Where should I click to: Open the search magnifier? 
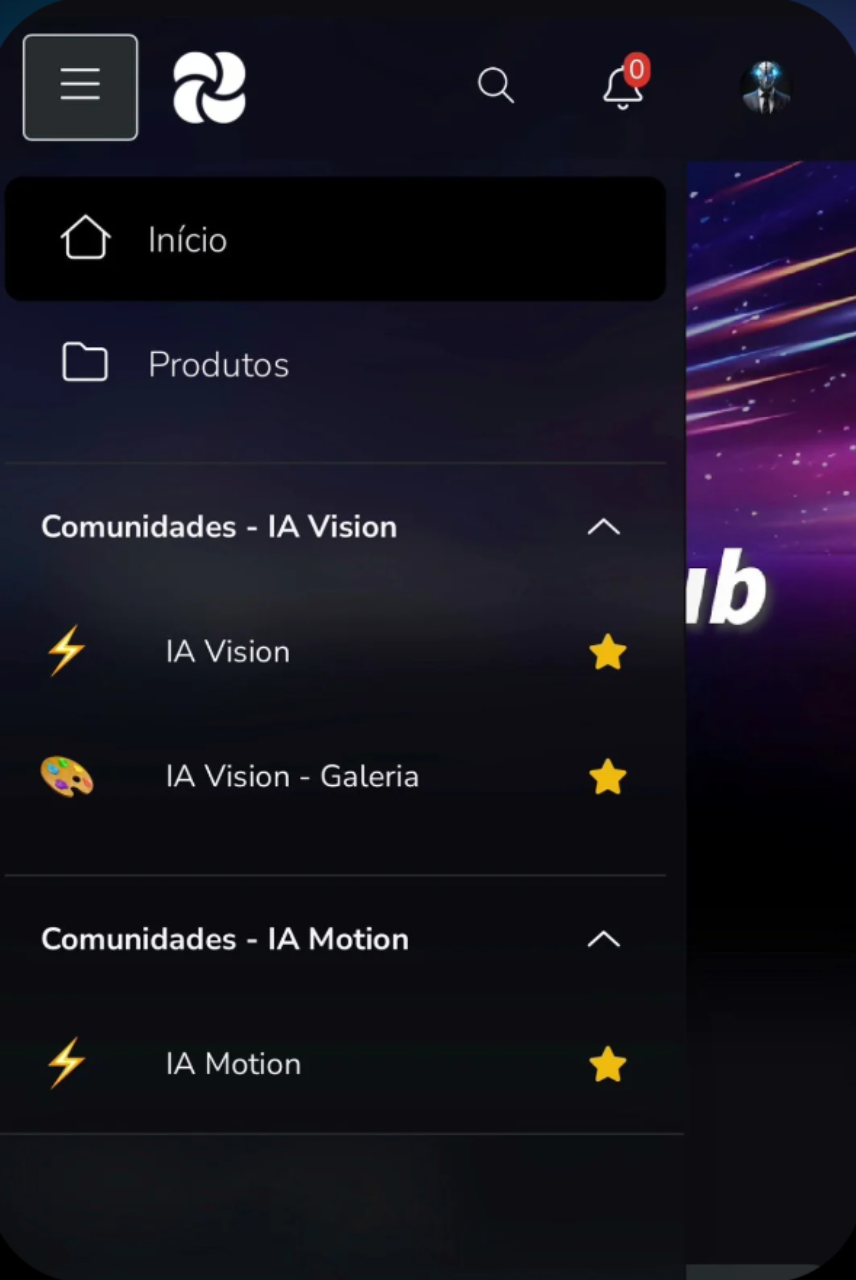(x=495, y=86)
